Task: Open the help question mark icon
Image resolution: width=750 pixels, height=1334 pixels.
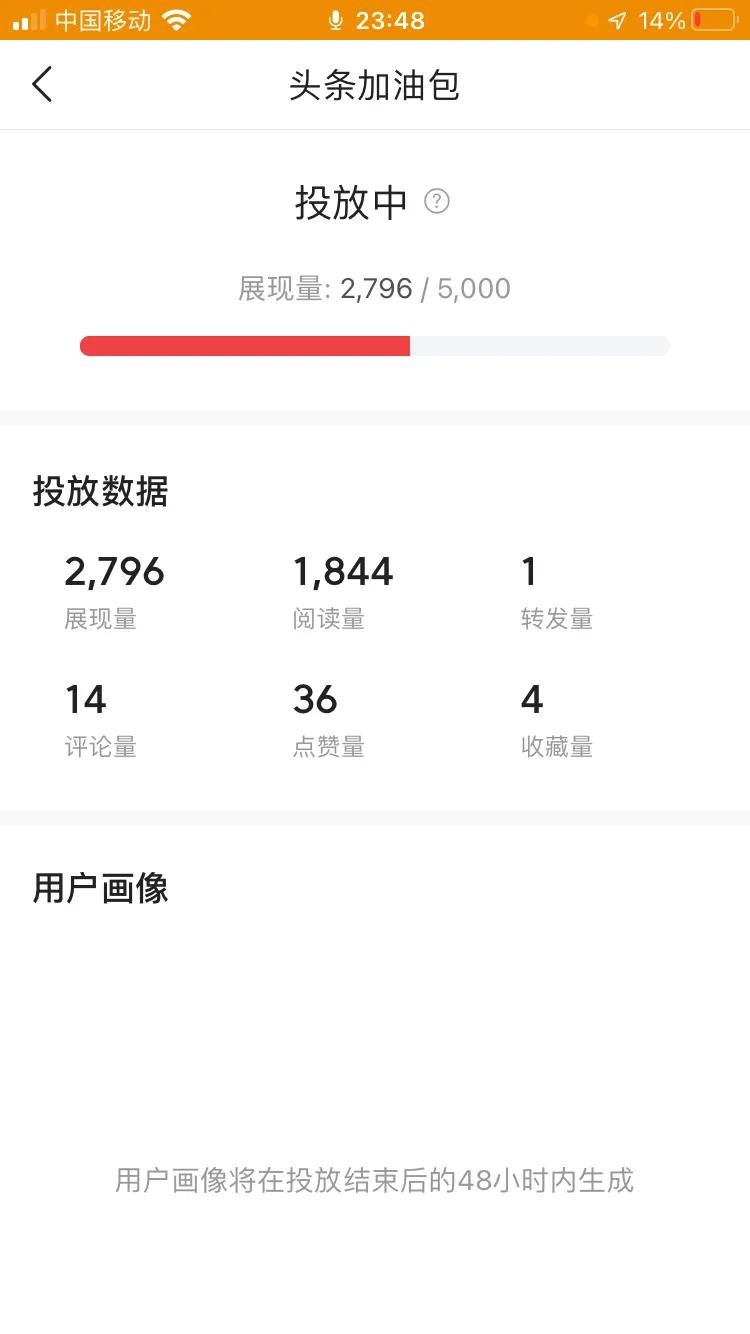Action: click(x=437, y=202)
